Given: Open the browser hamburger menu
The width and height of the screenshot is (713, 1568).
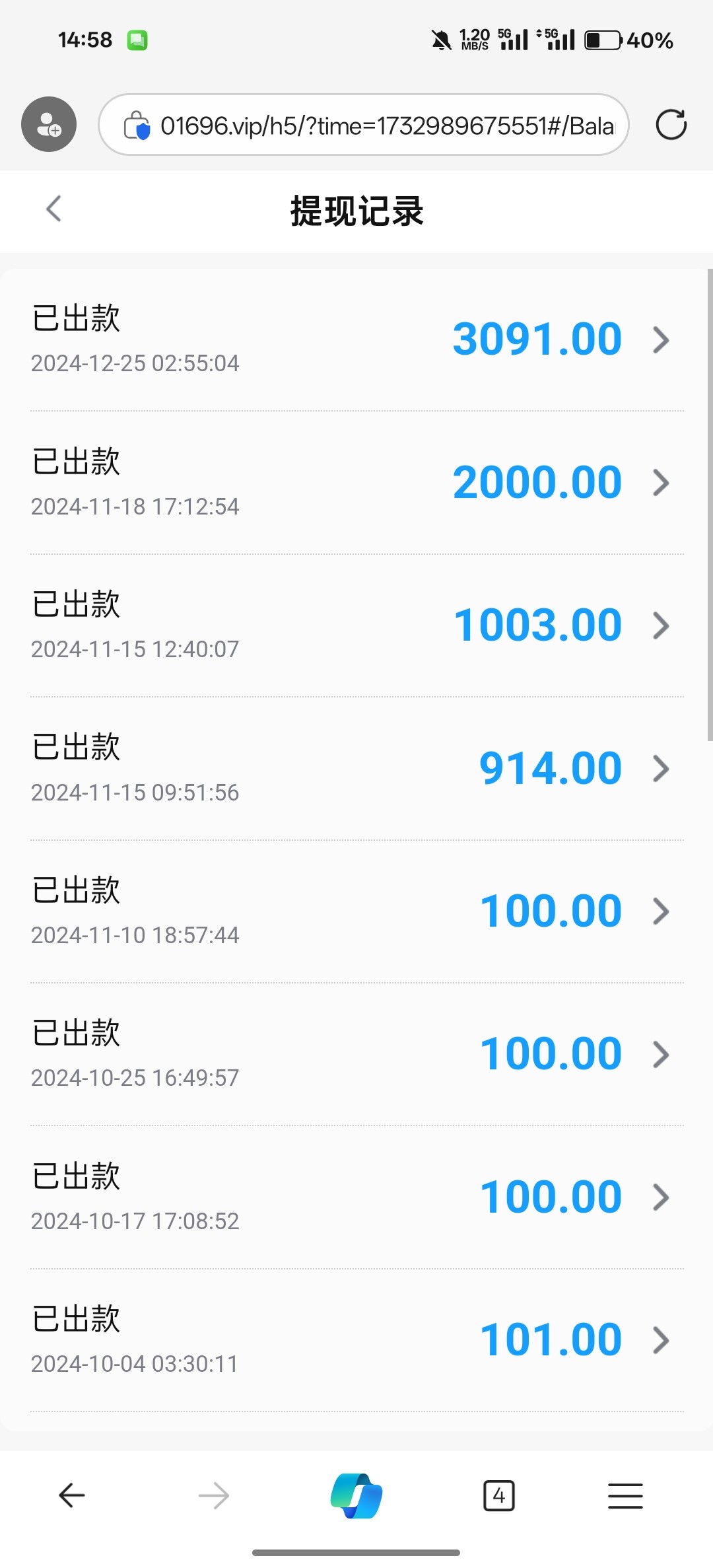Looking at the screenshot, I should click(x=625, y=1496).
